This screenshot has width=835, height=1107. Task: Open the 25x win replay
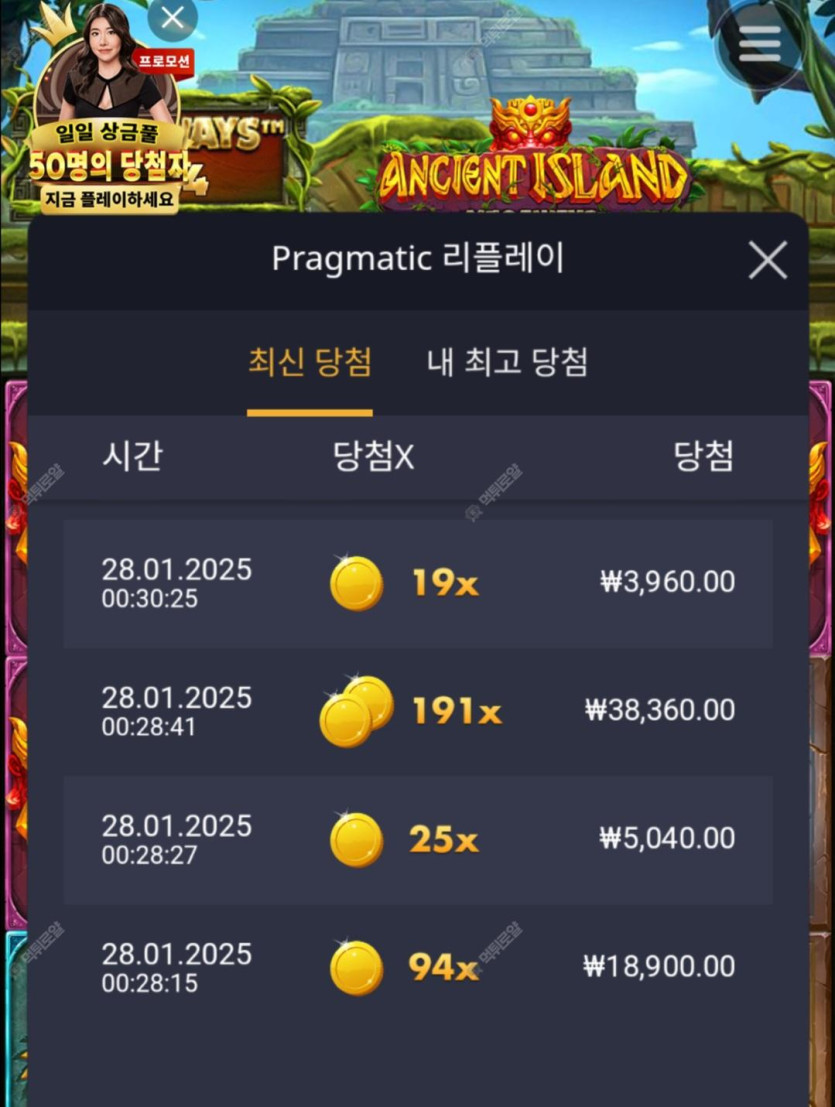click(417, 840)
